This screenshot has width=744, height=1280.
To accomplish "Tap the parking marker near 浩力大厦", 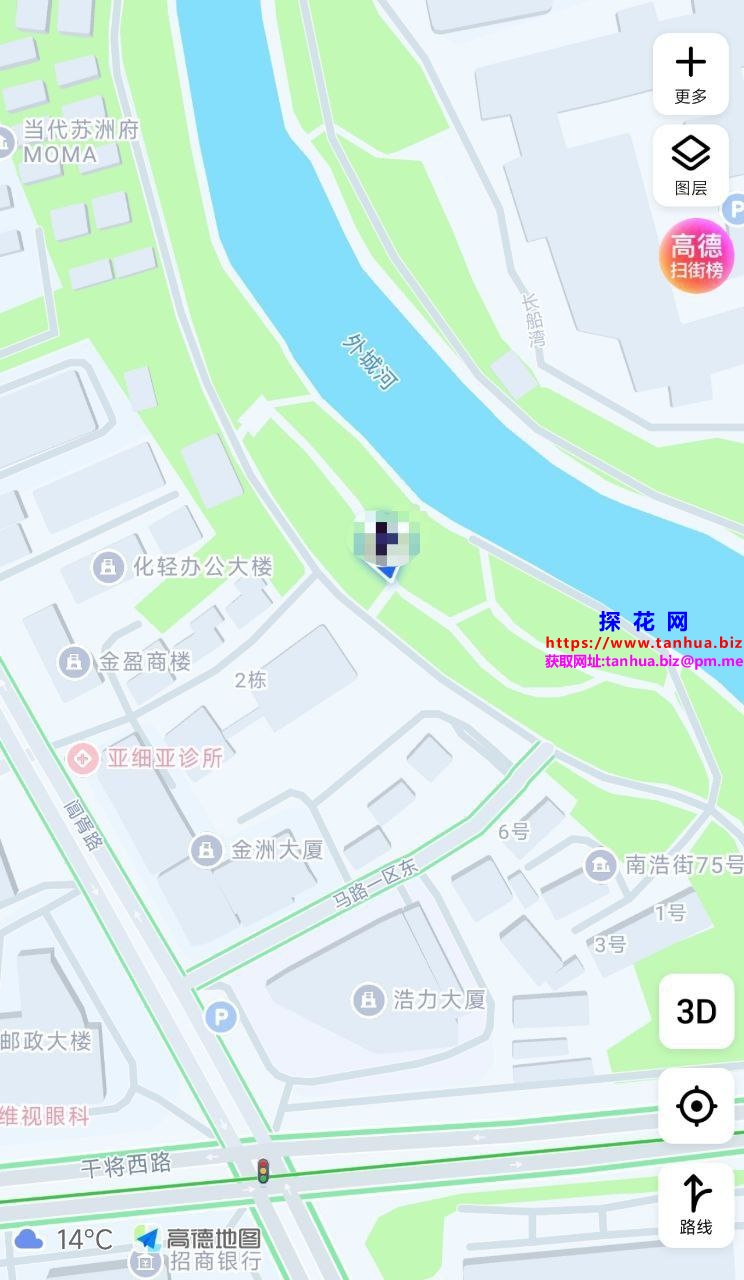I will 220,1018.
